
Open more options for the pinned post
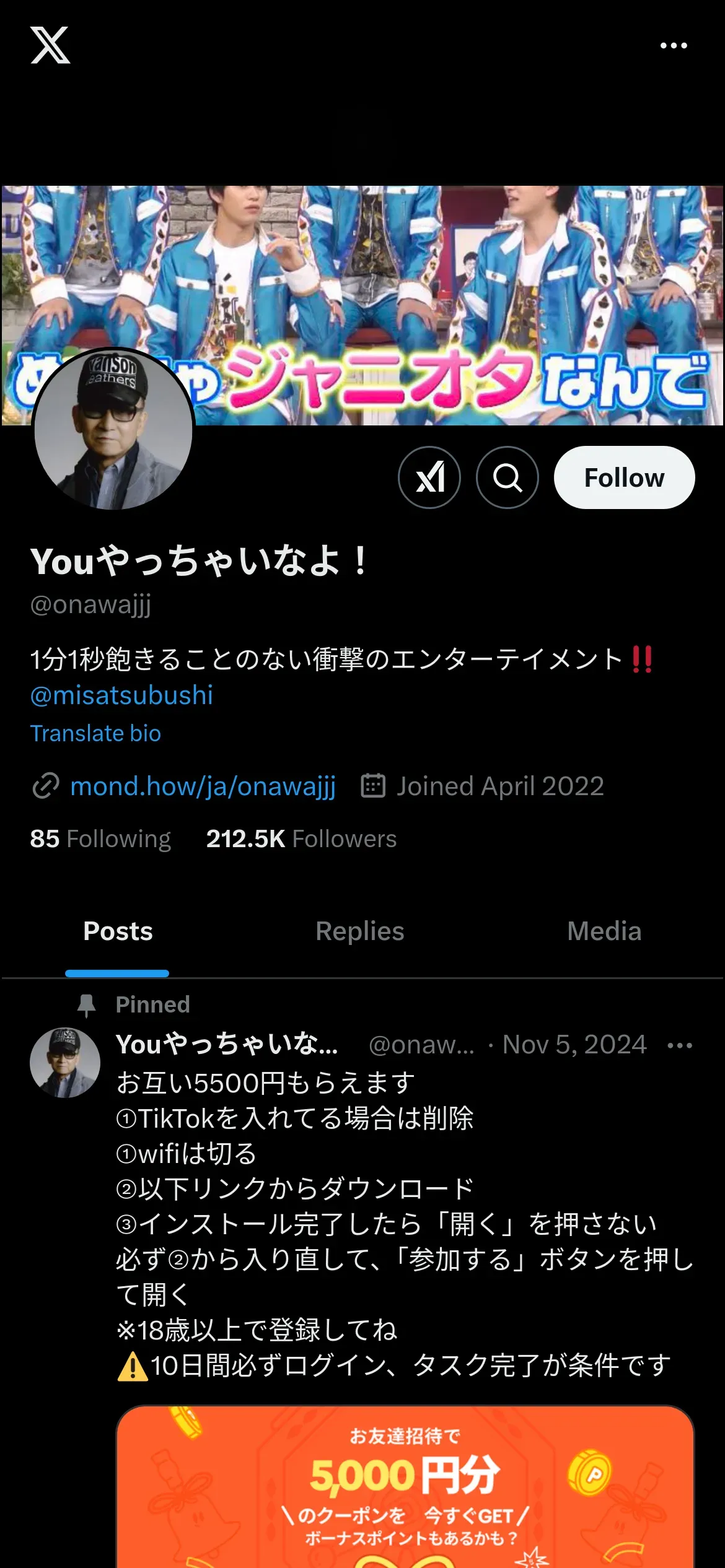click(x=680, y=1045)
